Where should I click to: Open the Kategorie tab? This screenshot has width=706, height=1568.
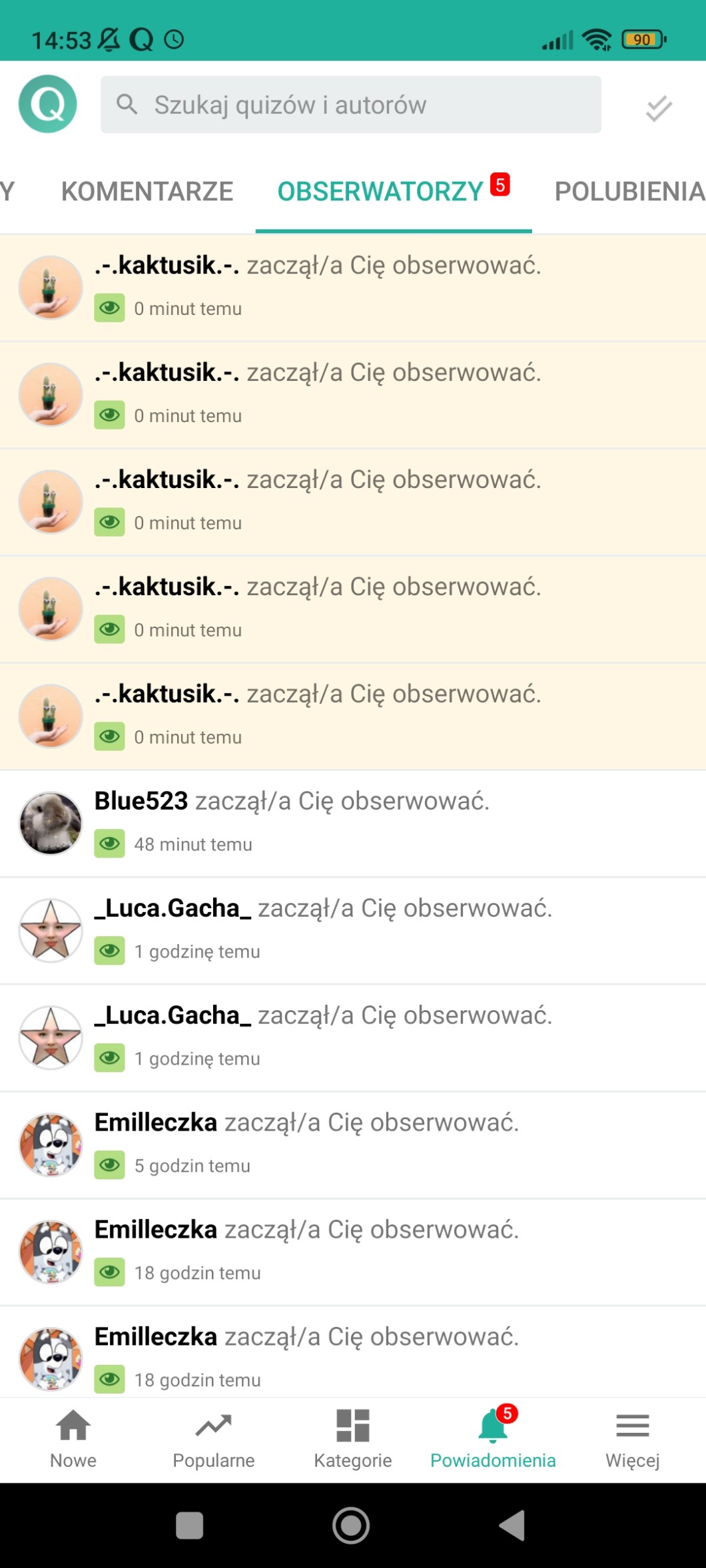[353, 1439]
